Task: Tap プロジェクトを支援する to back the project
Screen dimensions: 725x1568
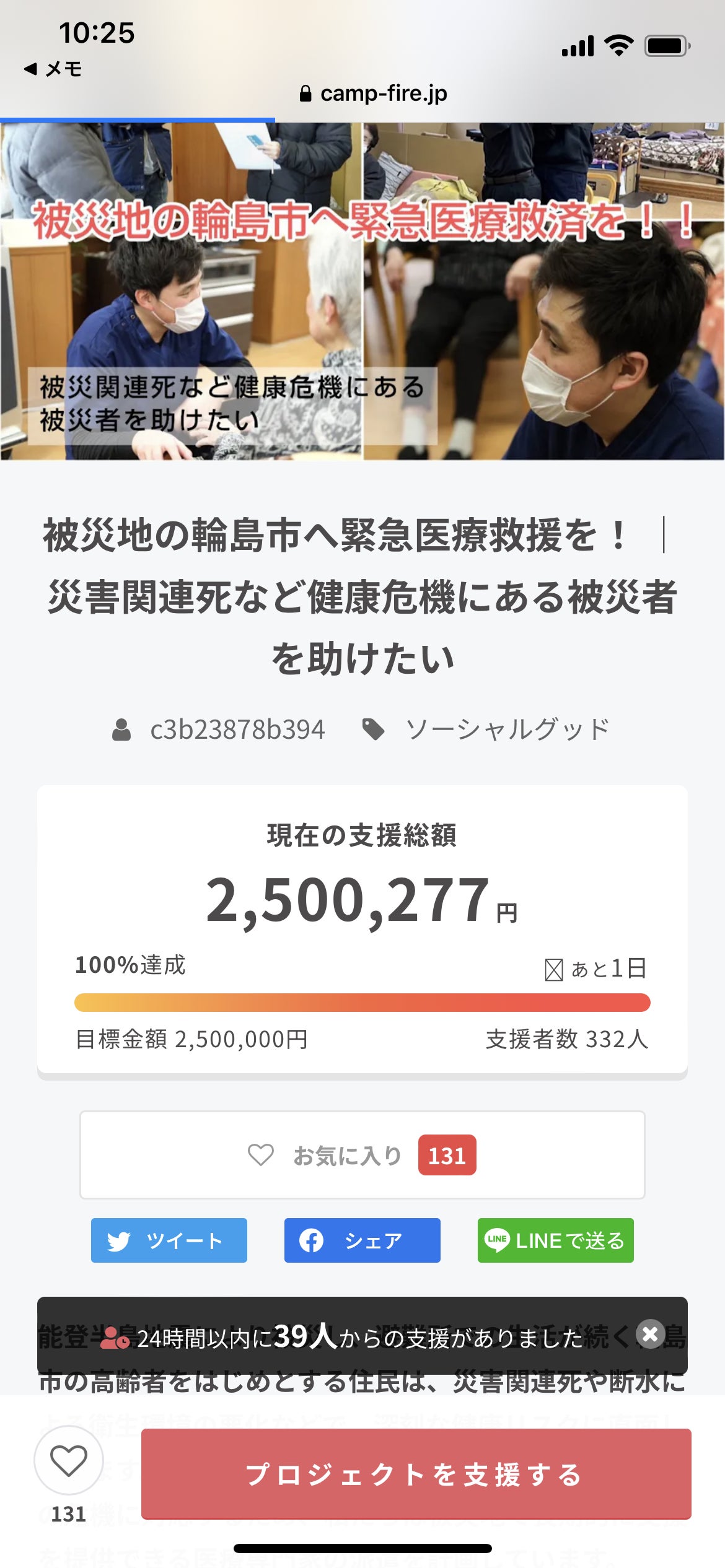Action: click(416, 1474)
